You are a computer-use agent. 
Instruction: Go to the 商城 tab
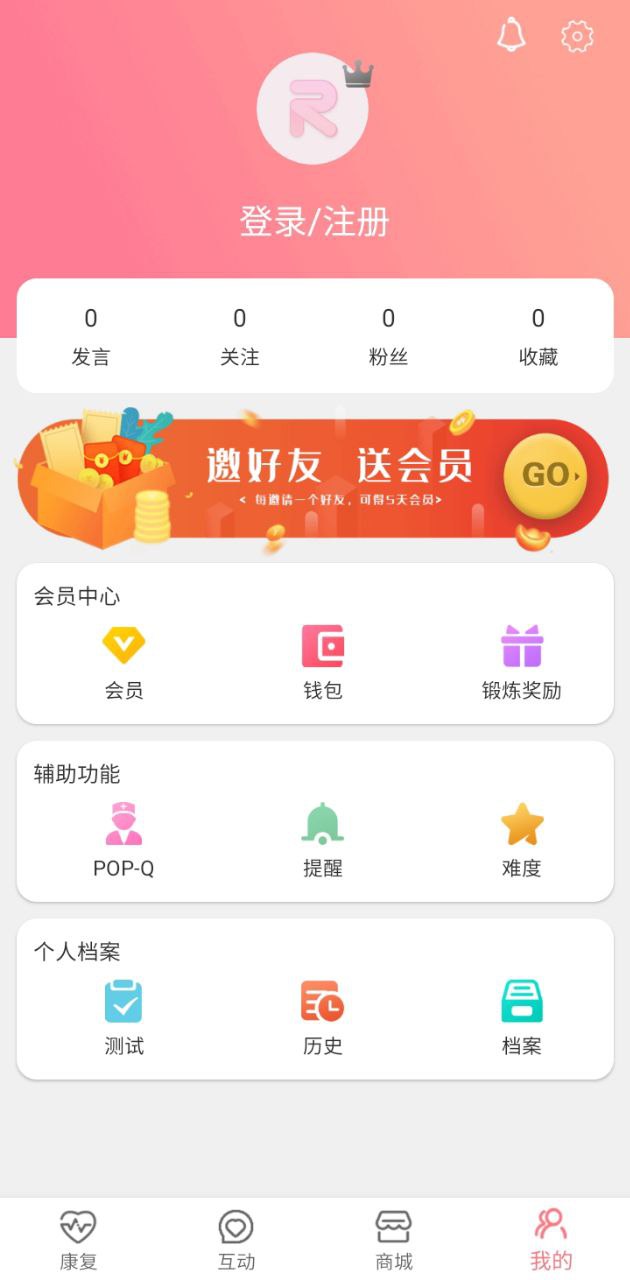(x=393, y=1239)
